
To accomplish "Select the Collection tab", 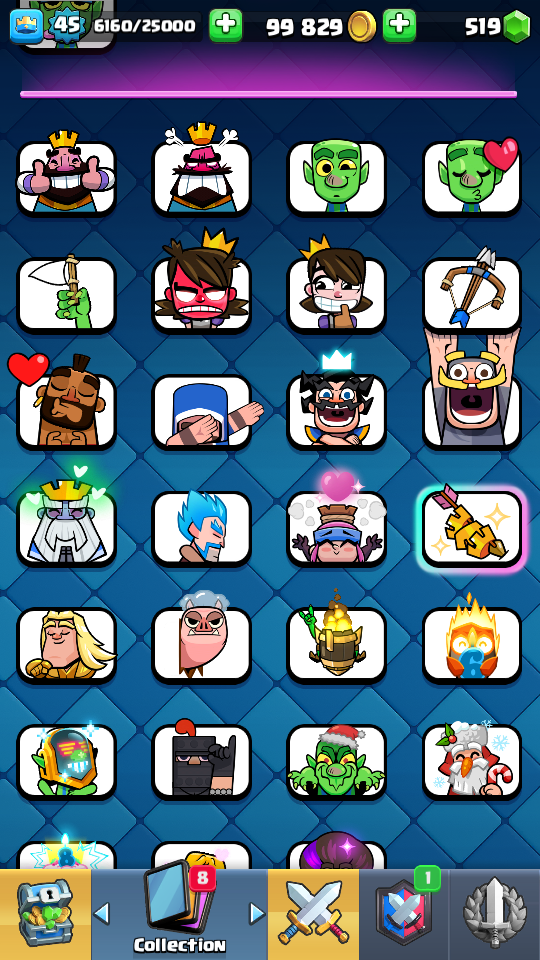I will (x=179, y=915).
